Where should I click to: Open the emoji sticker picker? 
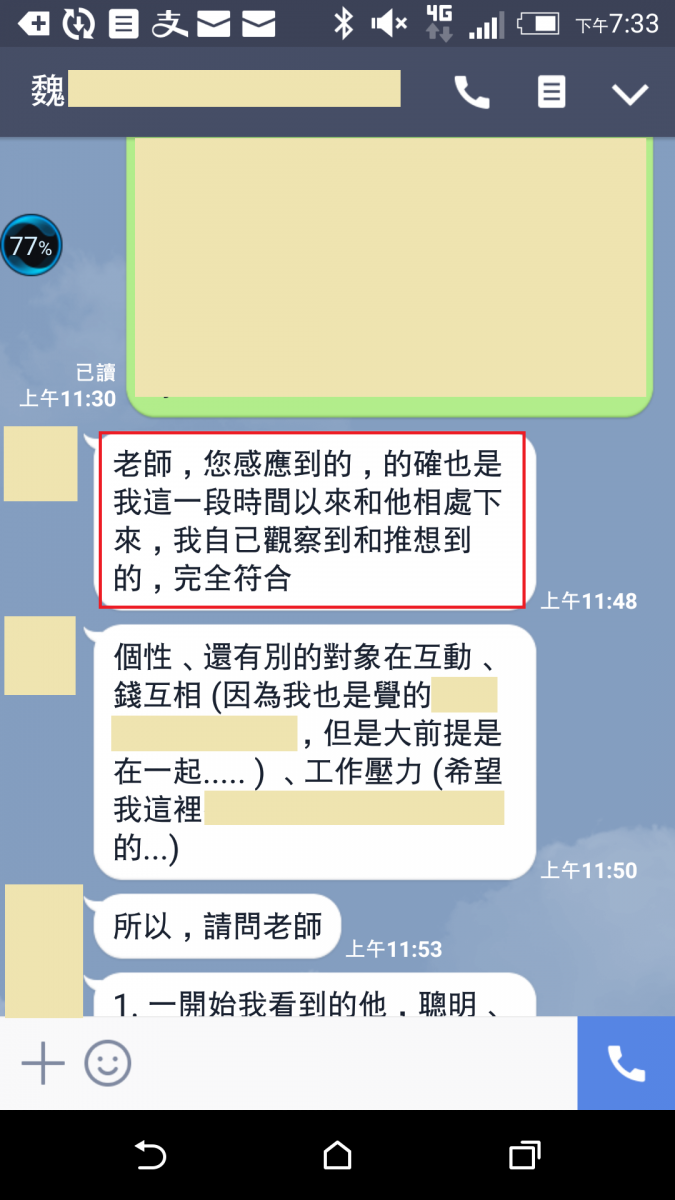(107, 1064)
